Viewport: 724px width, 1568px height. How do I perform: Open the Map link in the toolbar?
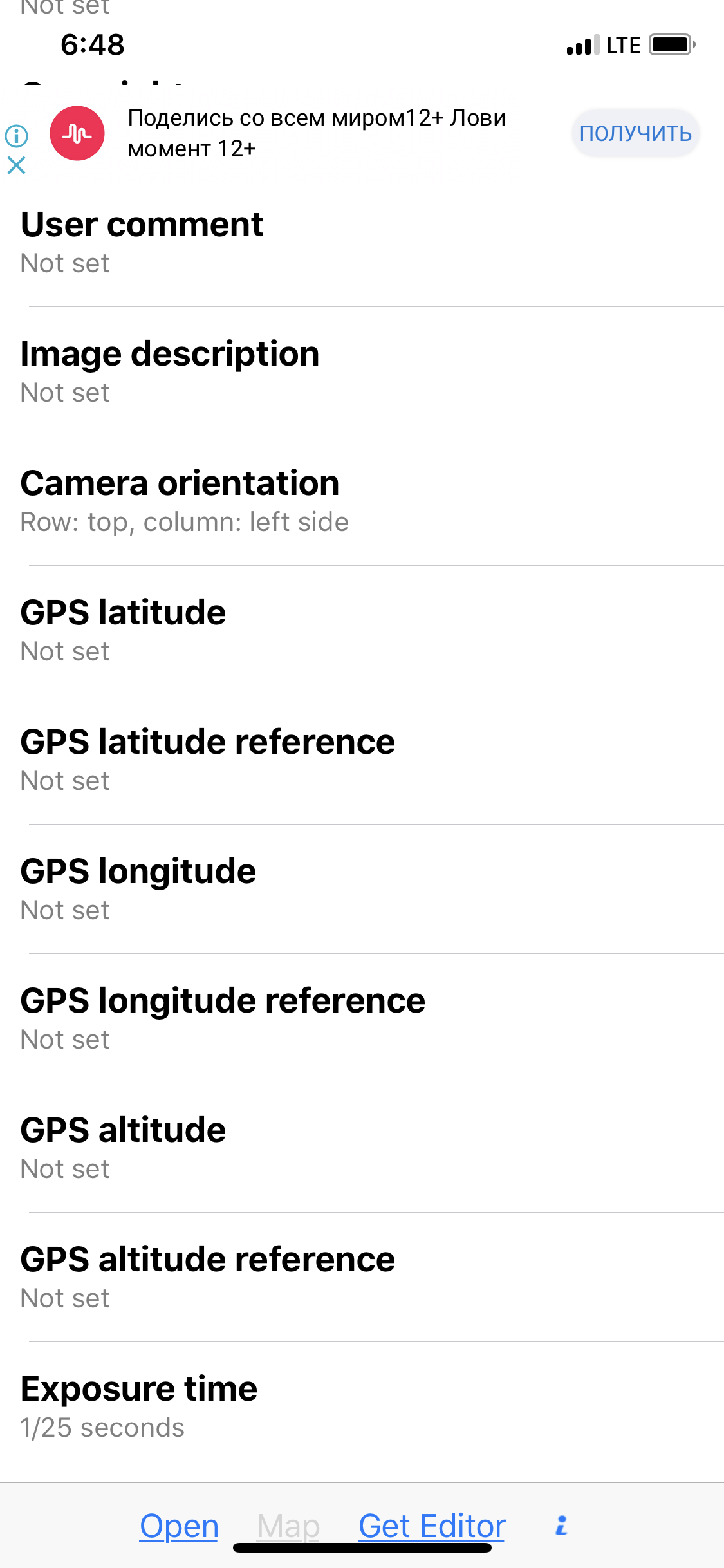pyautogui.click(x=288, y=1526)
